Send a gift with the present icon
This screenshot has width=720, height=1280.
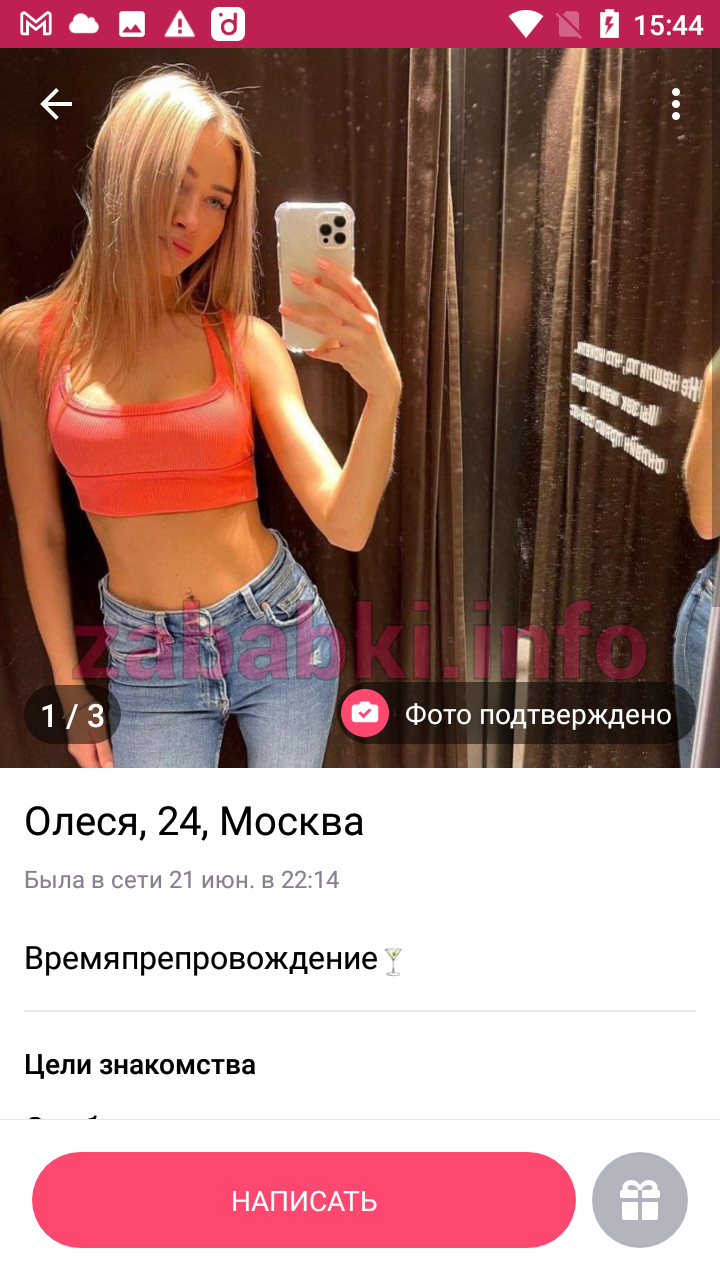640,1200
